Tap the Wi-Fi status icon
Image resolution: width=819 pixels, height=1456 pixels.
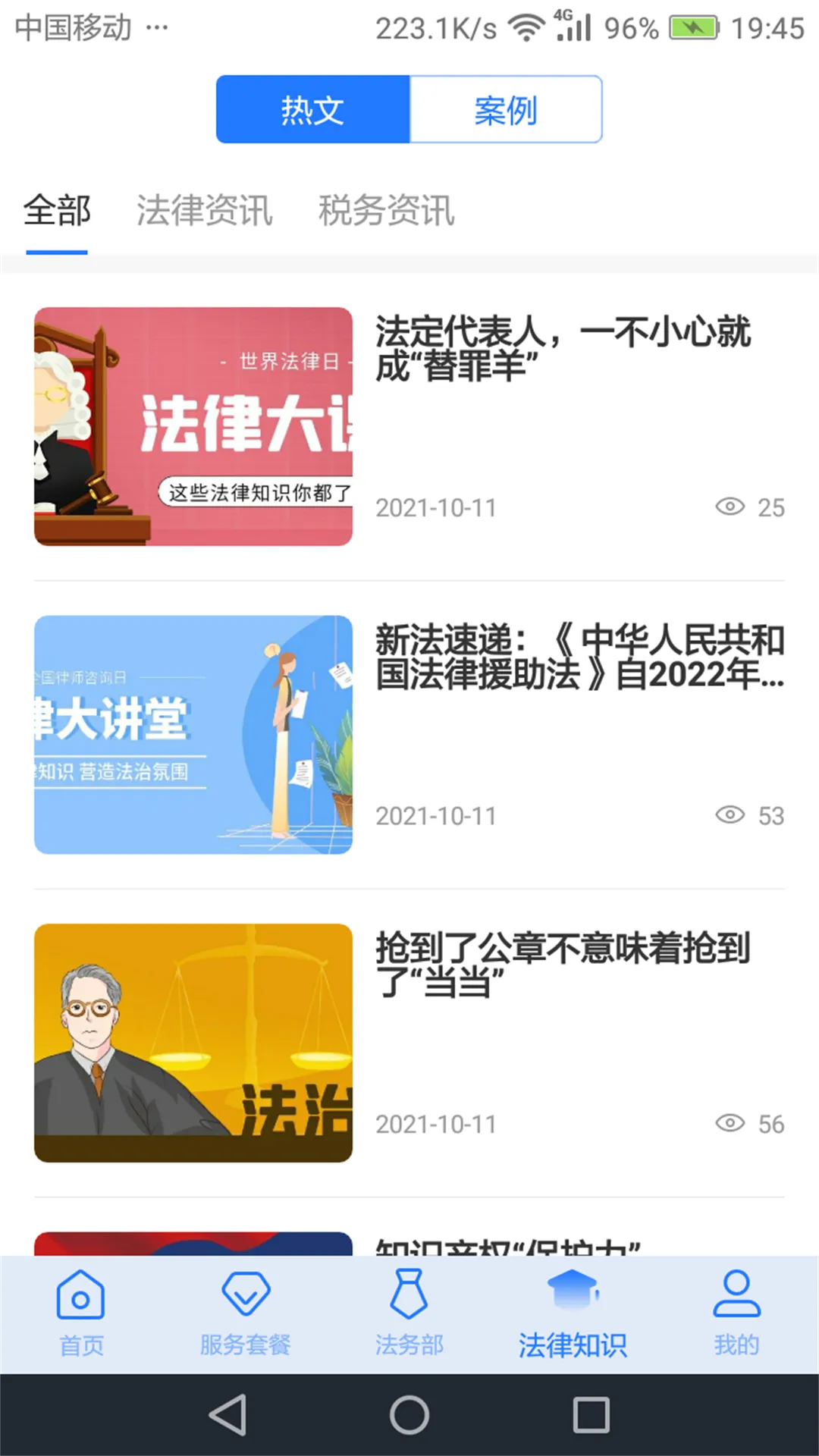[x=525, y=27]
